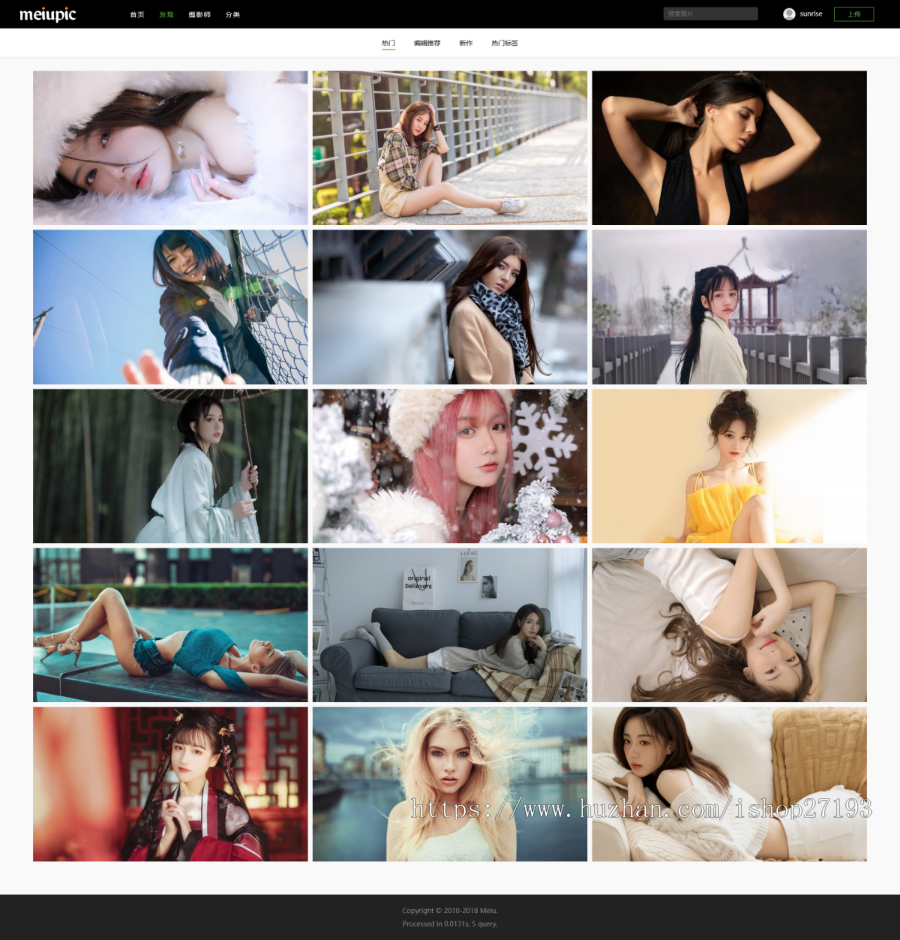Tap the 上传 upload button
900x940 pixels.
pyautogui.click(x=853, y=14)
